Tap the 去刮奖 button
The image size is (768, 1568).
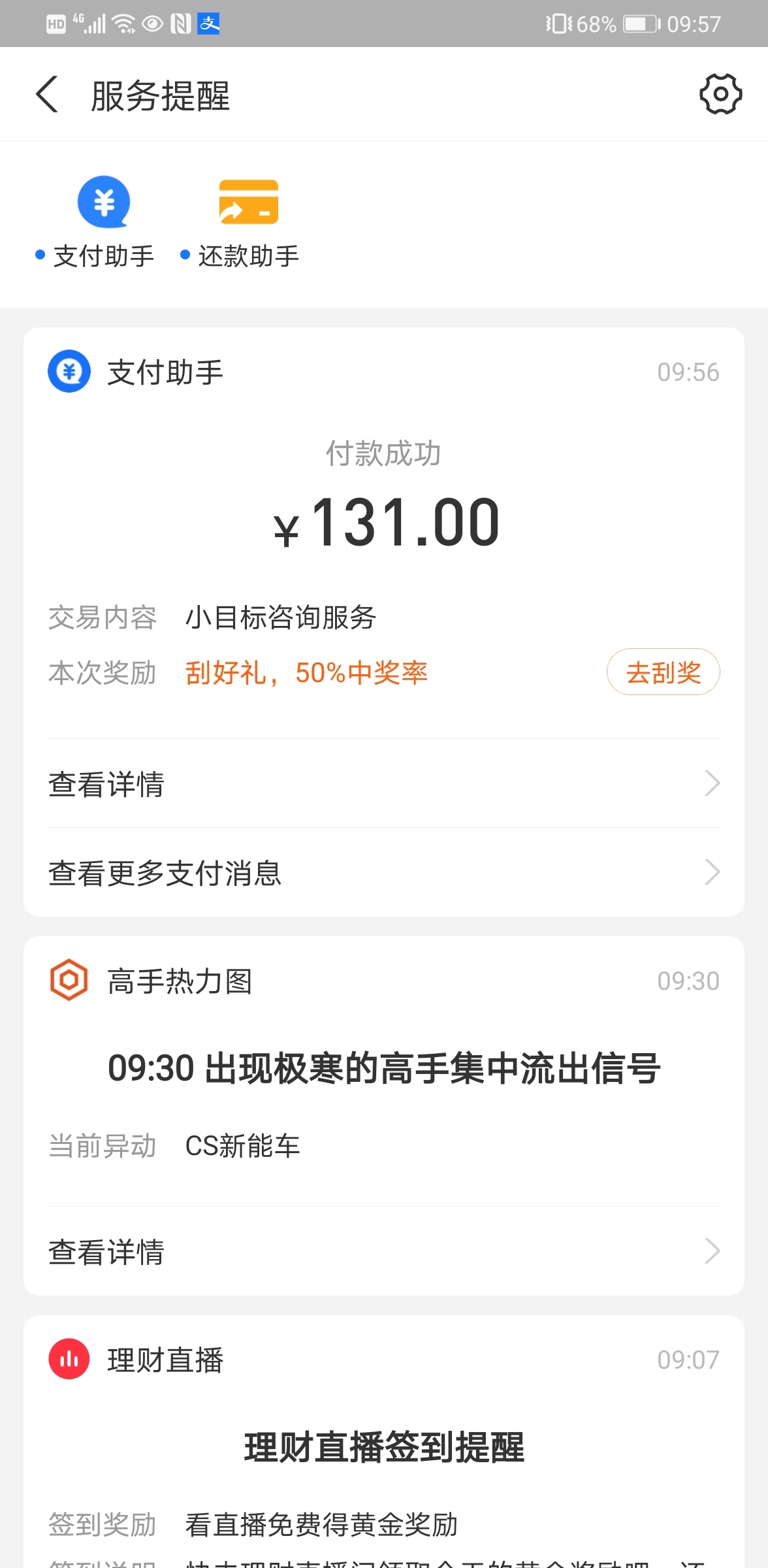tap(663, 672)
